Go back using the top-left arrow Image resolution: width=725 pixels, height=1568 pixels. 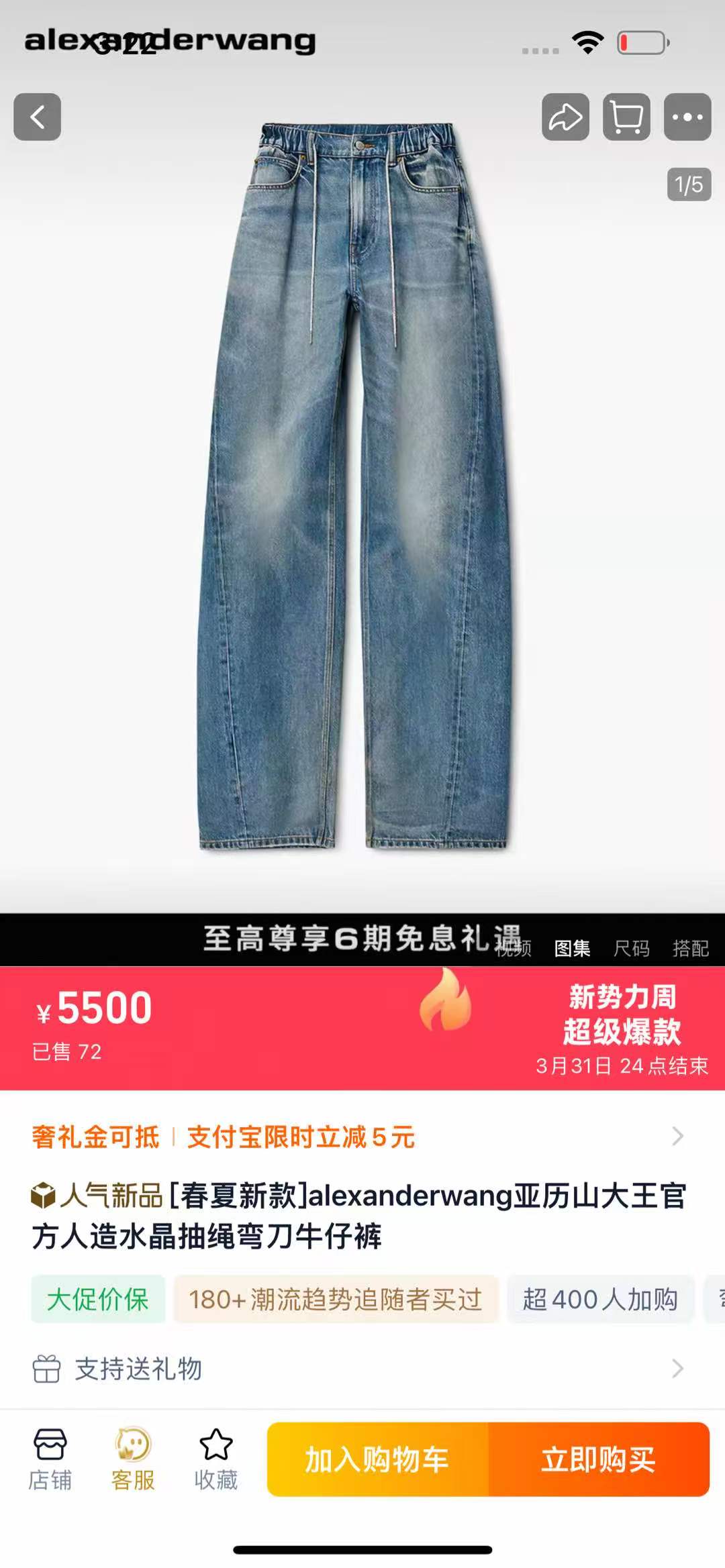coord(38,117)
